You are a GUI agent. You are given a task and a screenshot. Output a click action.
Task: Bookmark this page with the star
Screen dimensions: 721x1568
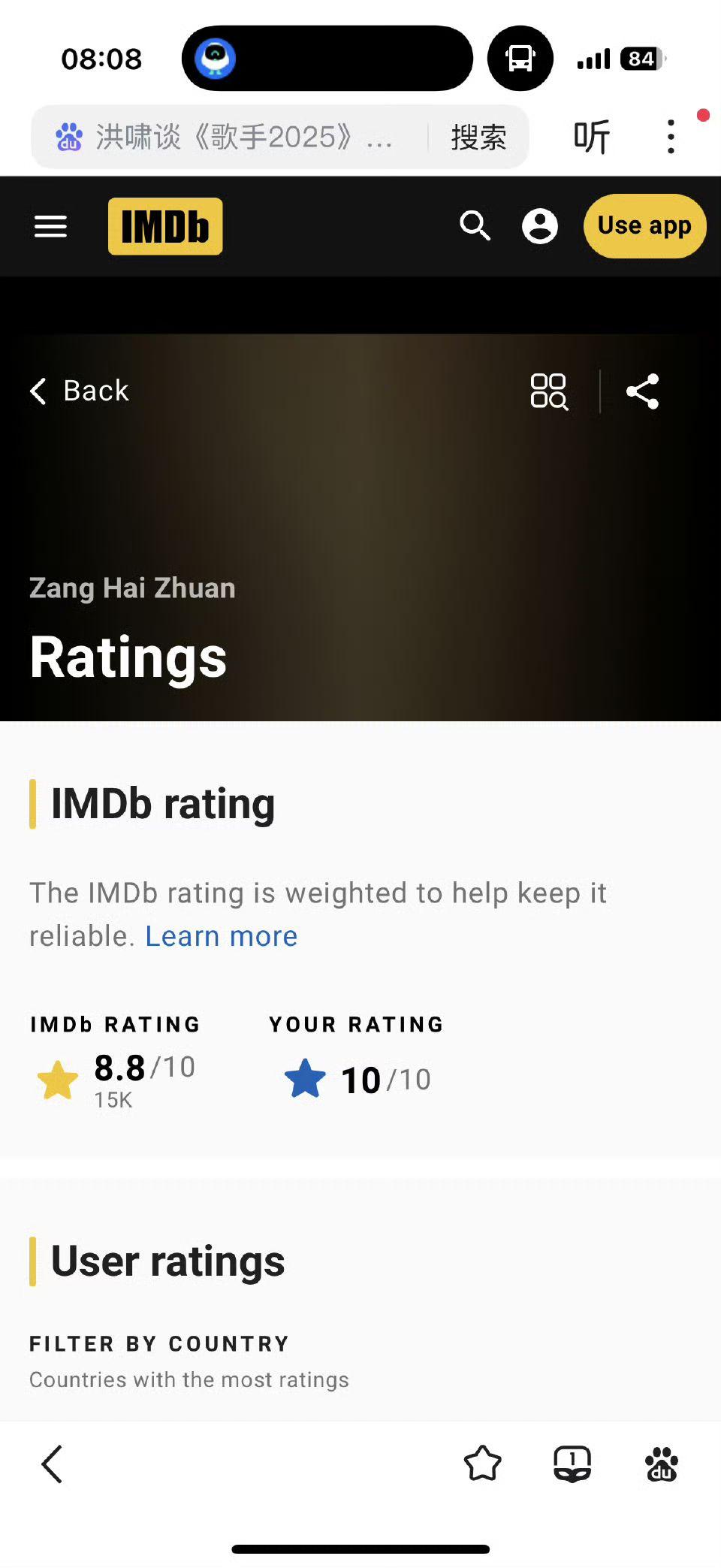482,1464
